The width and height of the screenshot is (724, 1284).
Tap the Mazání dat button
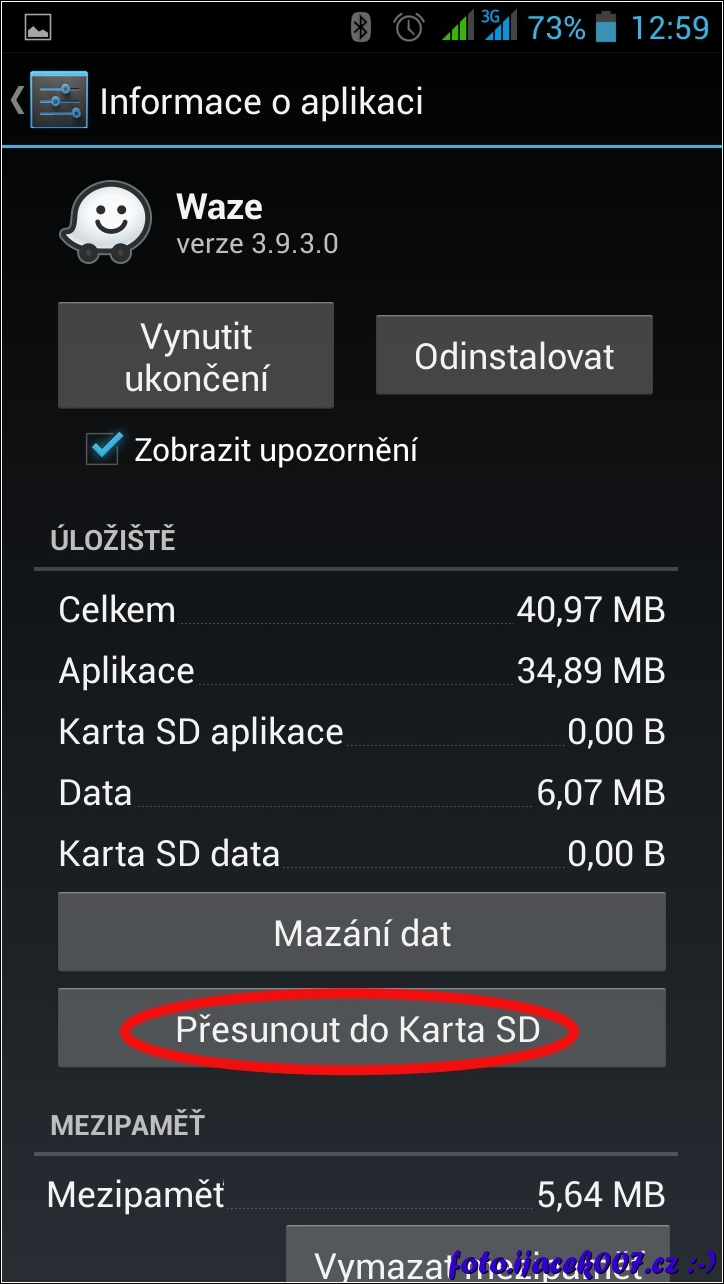pyautogui.click(x=361, y=933)
